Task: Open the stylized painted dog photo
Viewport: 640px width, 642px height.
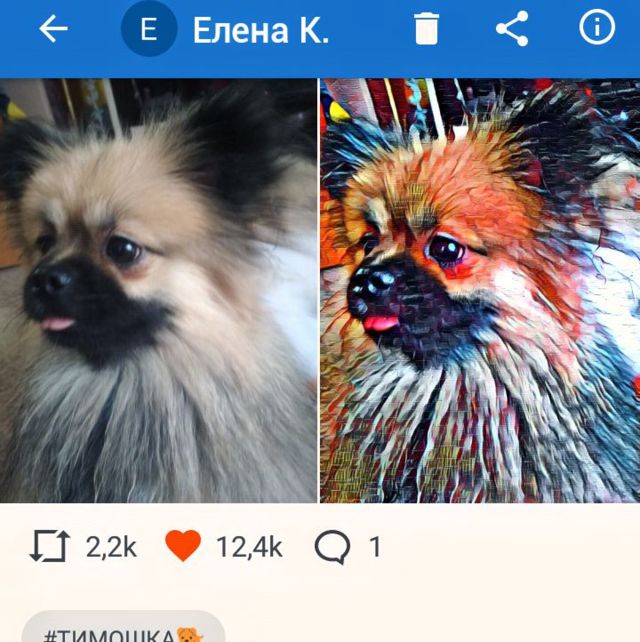Action: (x=480, y=290)
